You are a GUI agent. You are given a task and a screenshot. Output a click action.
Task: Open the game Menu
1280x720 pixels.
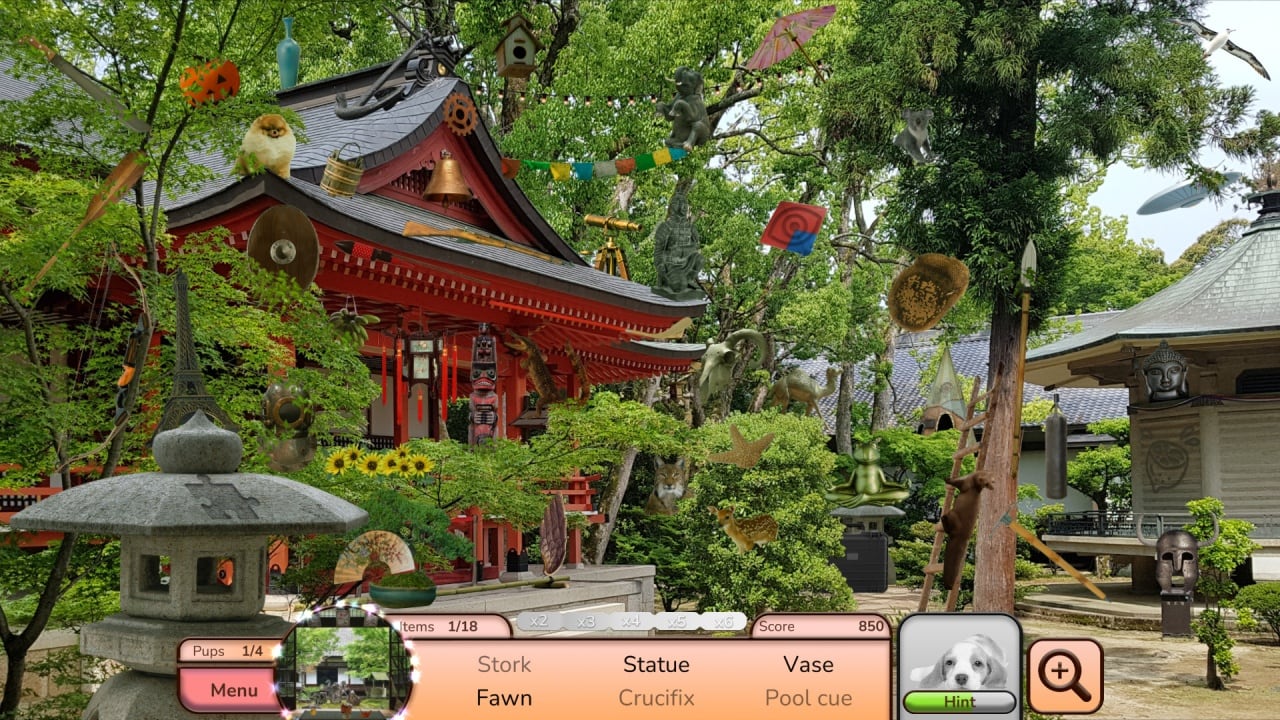click(234, 690)
